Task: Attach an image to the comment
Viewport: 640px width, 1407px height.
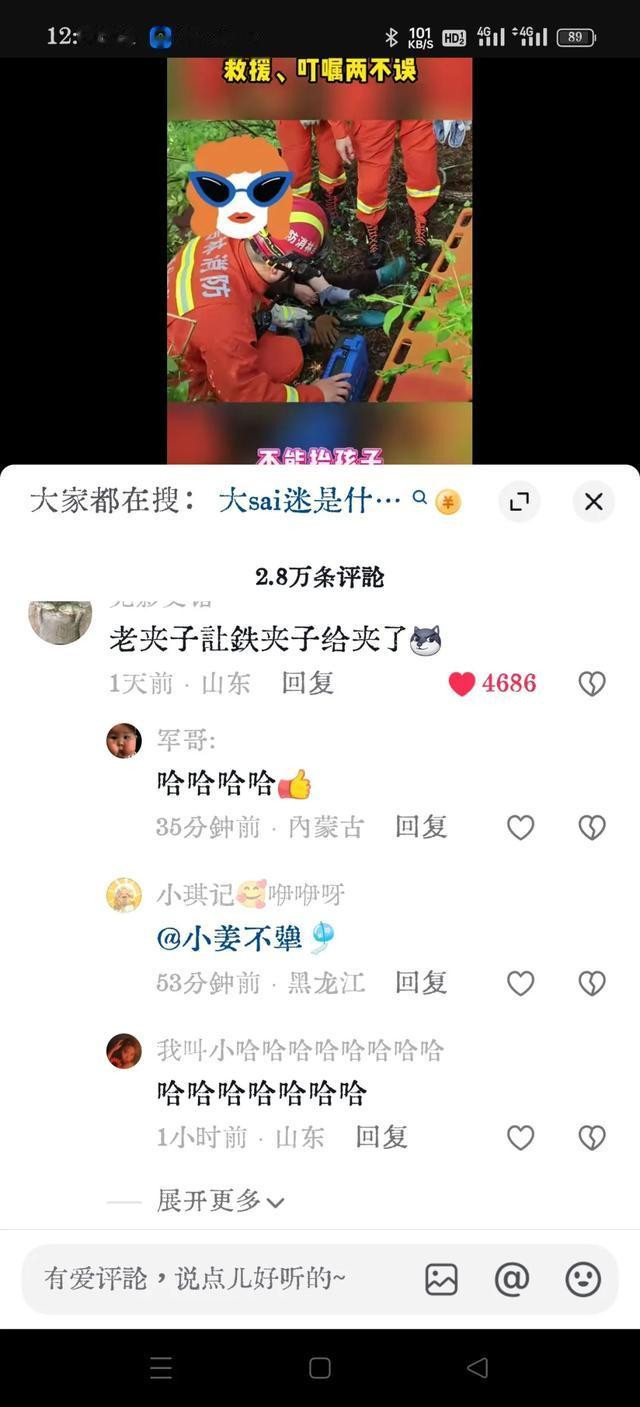Action: tap(441, 1279)
